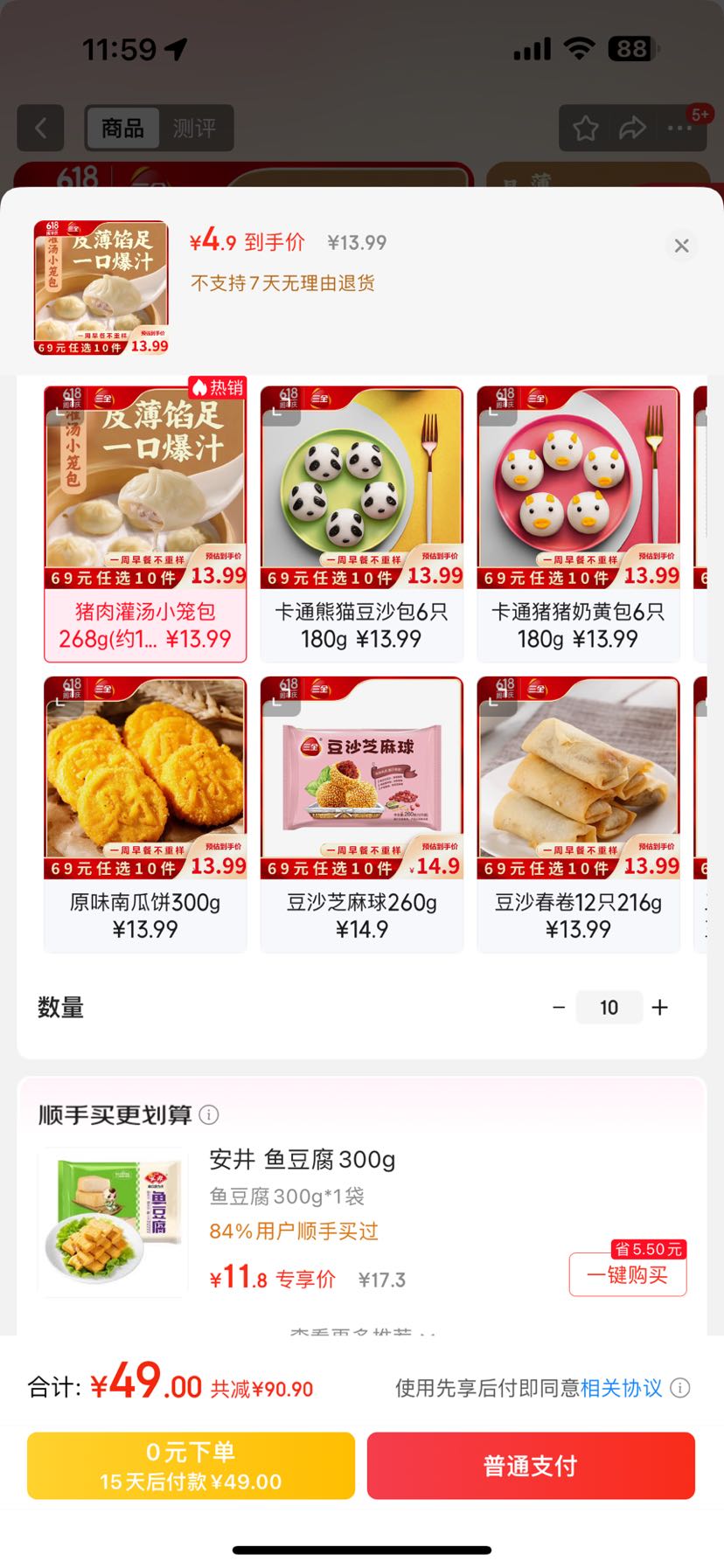This screenshot has width=724, height=1568.
Task: Switch to the 商品 tab
Action: coord(123,127)
